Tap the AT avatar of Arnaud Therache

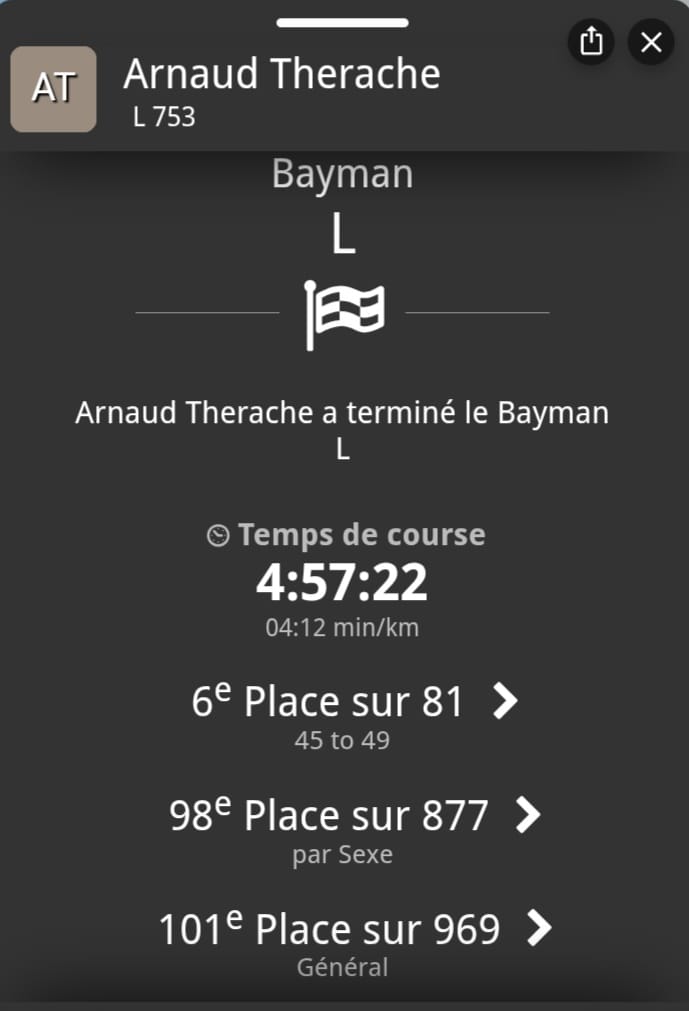53,89
